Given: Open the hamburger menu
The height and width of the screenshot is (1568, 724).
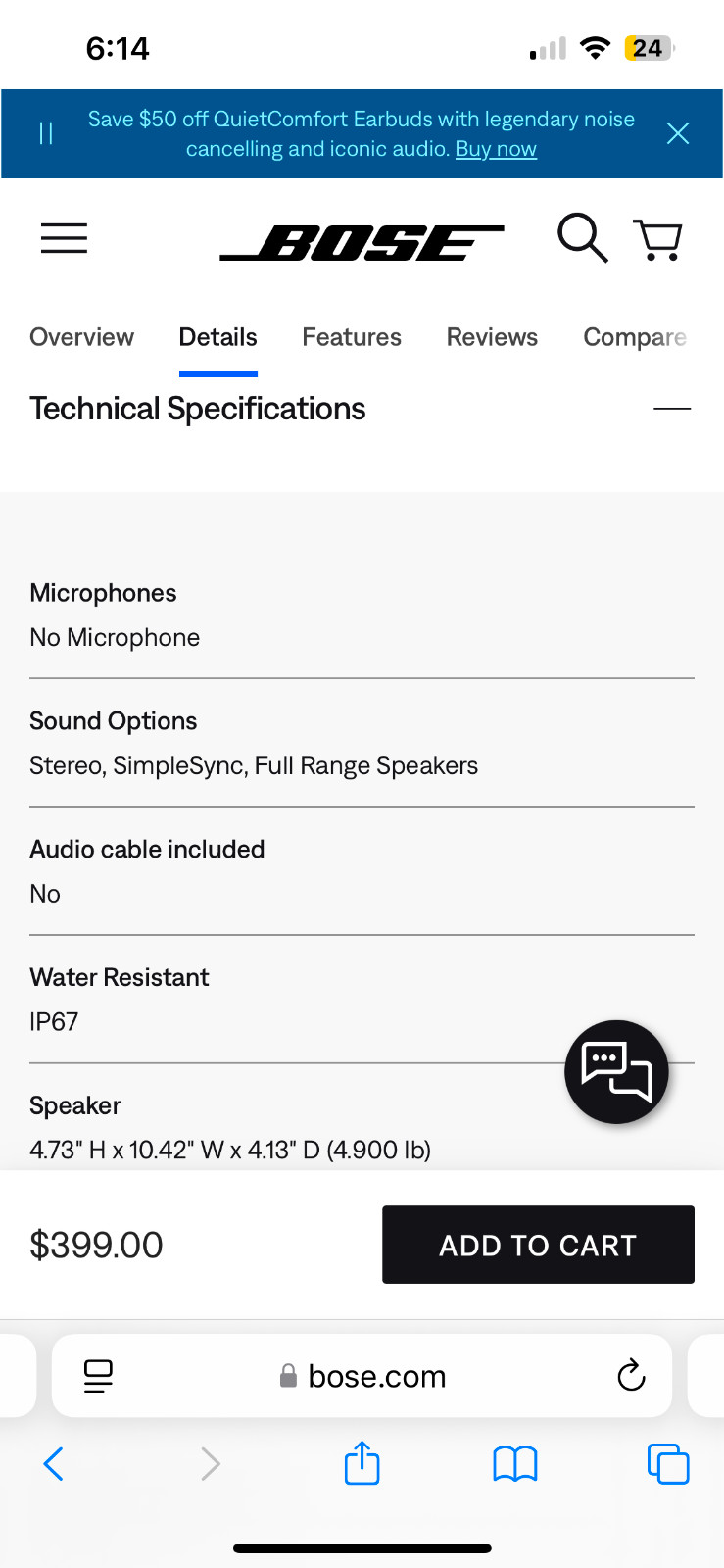Looking at the screenshot, I should [64, 238].
